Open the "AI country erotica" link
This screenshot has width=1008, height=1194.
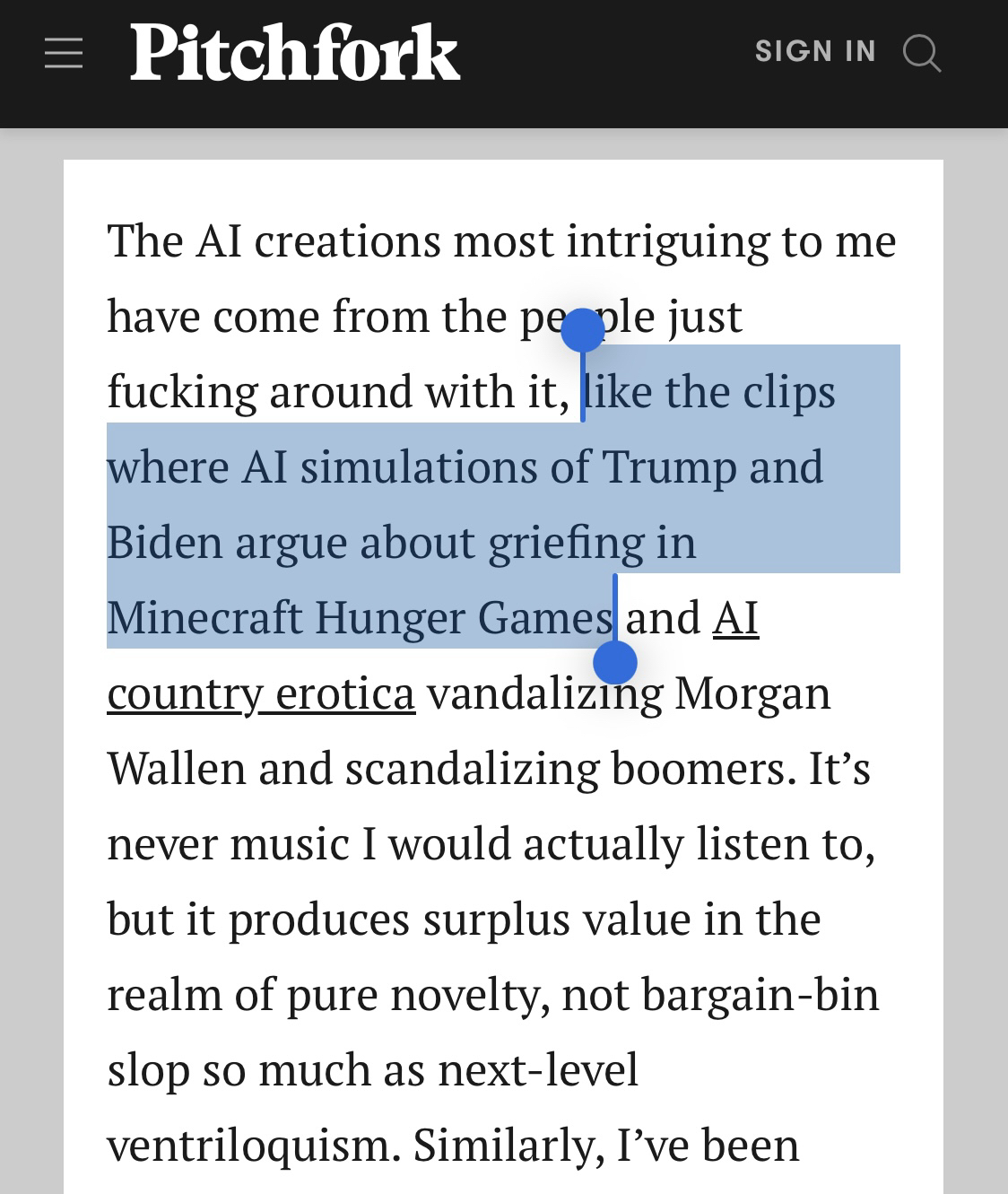pyautogui.click(x=260, y=693)
